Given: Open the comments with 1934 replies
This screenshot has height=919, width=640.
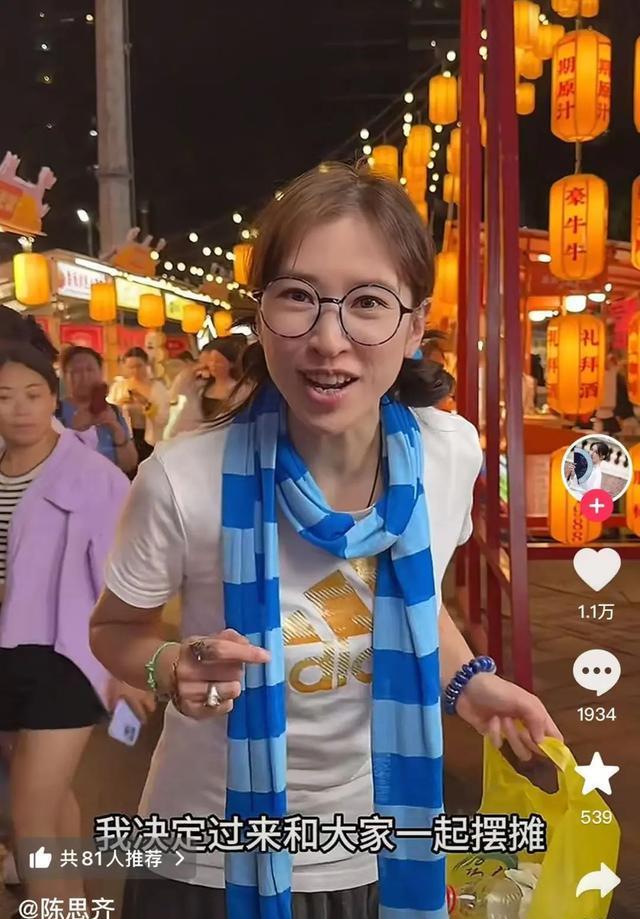Looking at the screenshot, I should 596,672.
